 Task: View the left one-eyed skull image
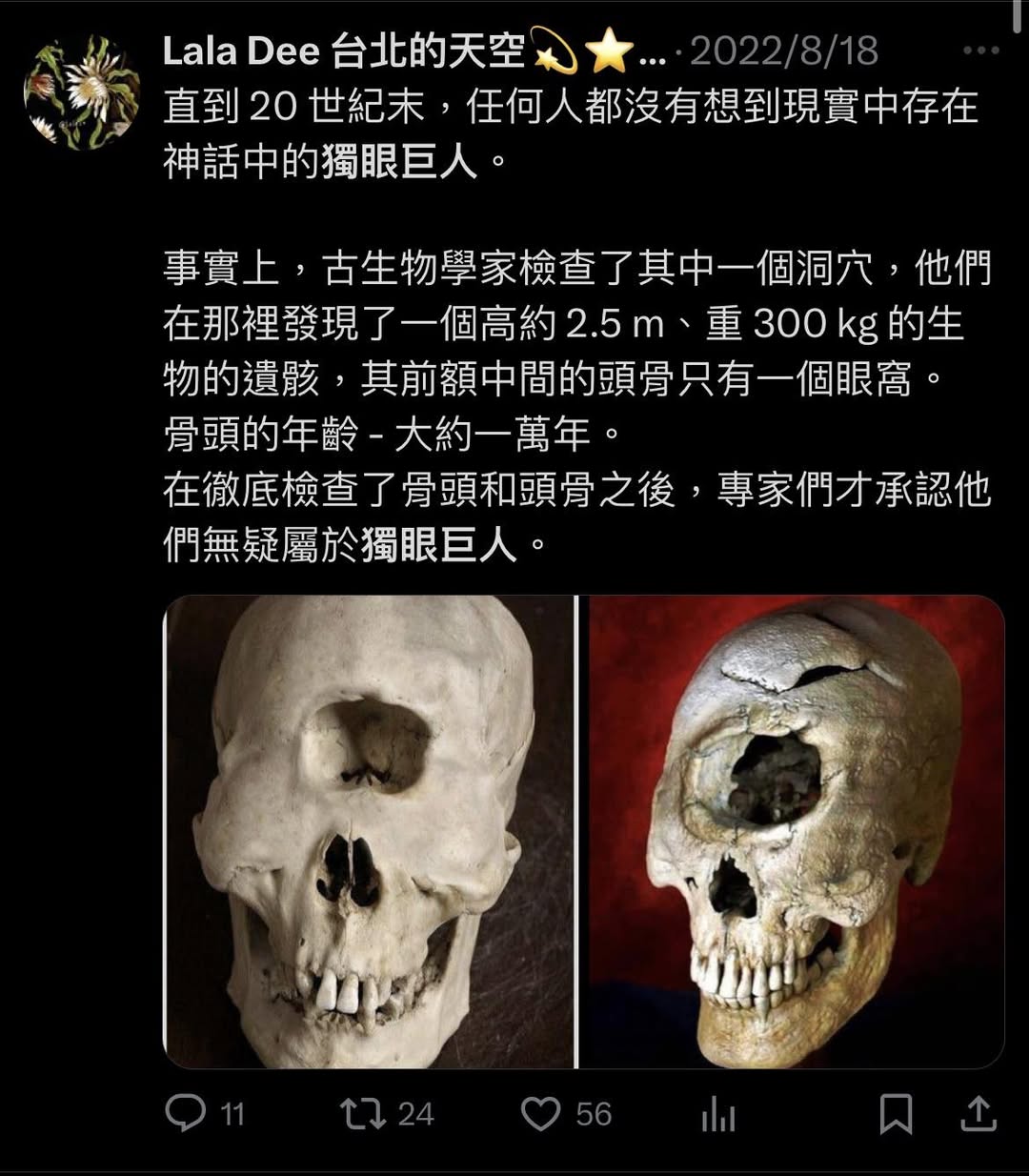tap(370, 831)
